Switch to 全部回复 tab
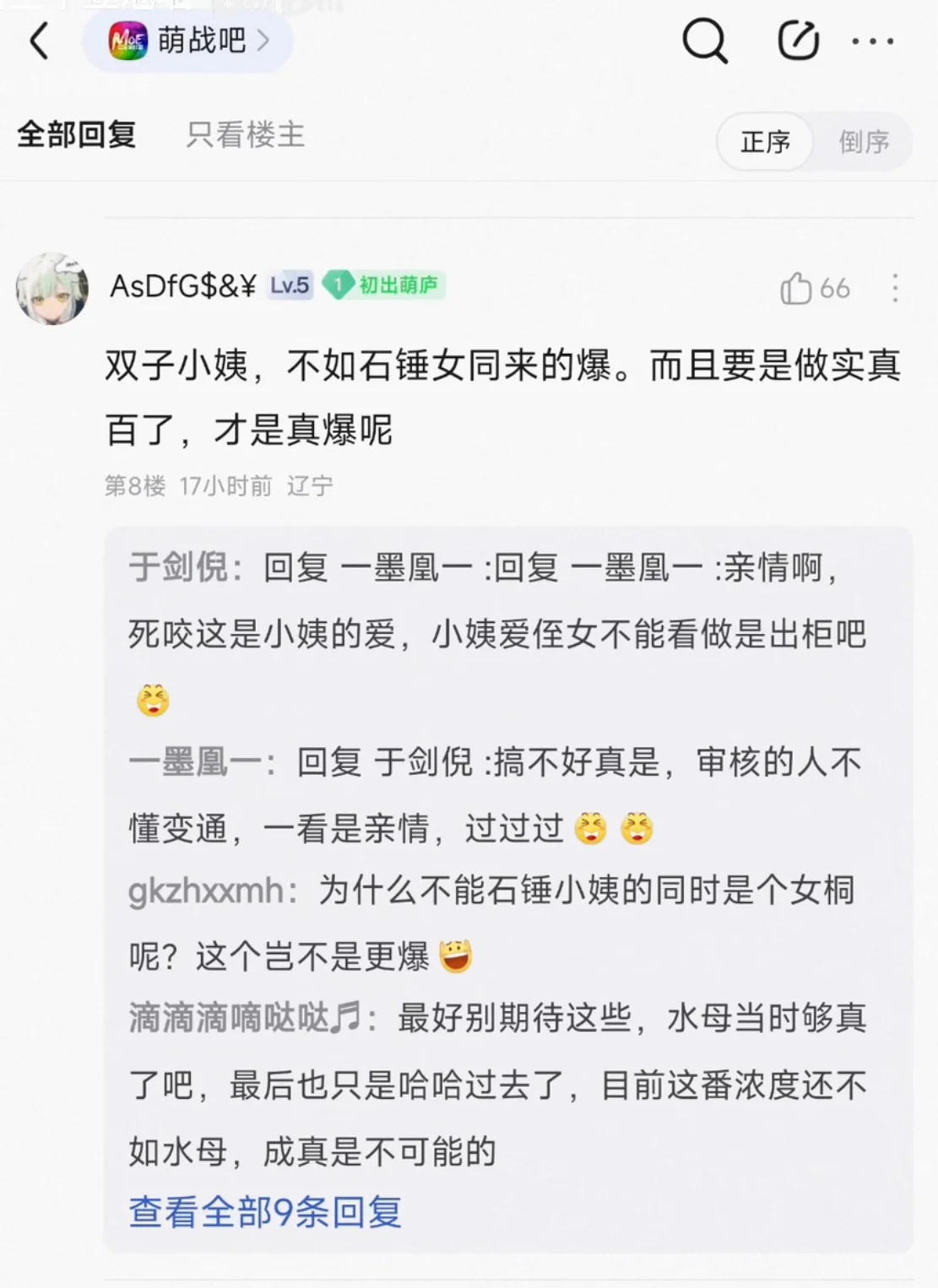Image resolution: width=938 pixels, height=1288 pixels. 77,135
